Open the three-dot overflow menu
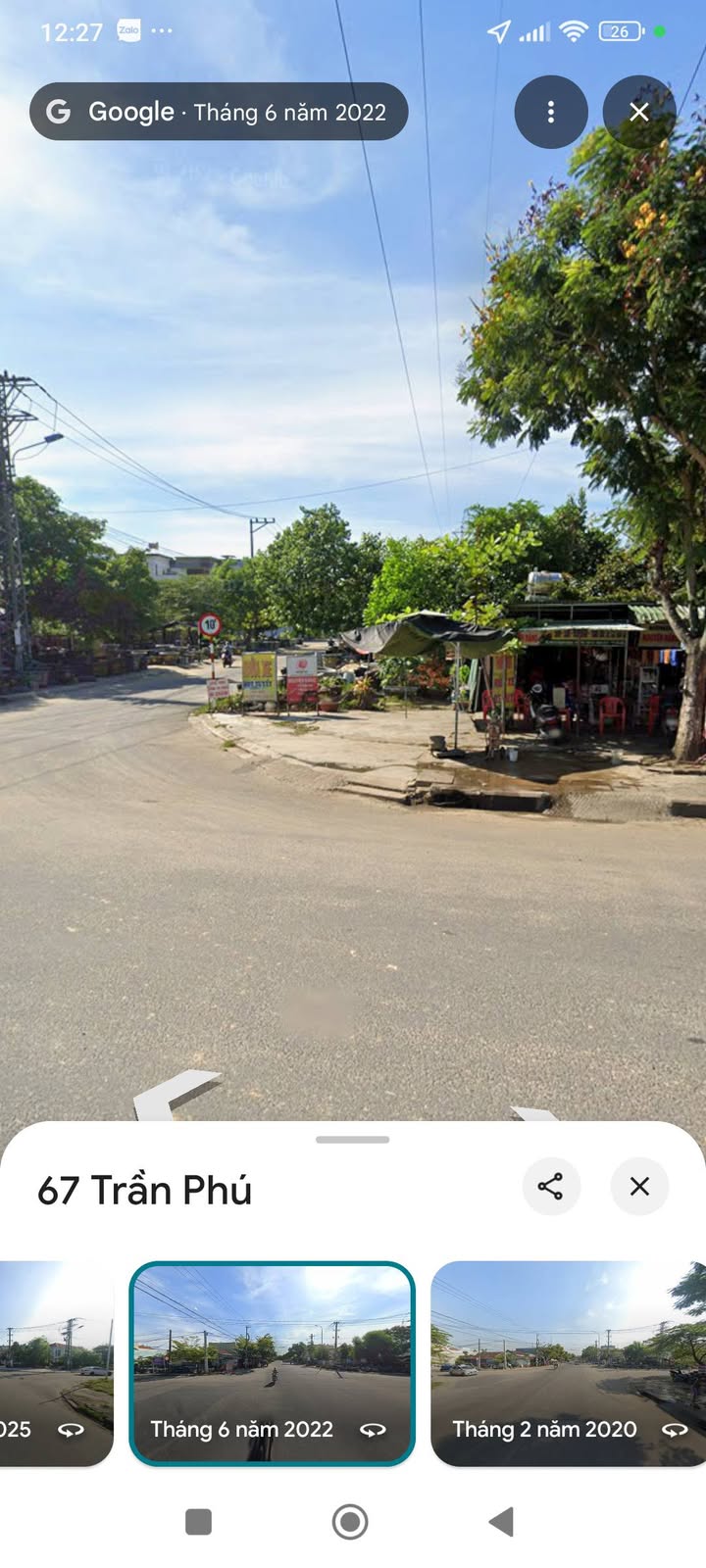706x1568 pixels. click(551, 112)
